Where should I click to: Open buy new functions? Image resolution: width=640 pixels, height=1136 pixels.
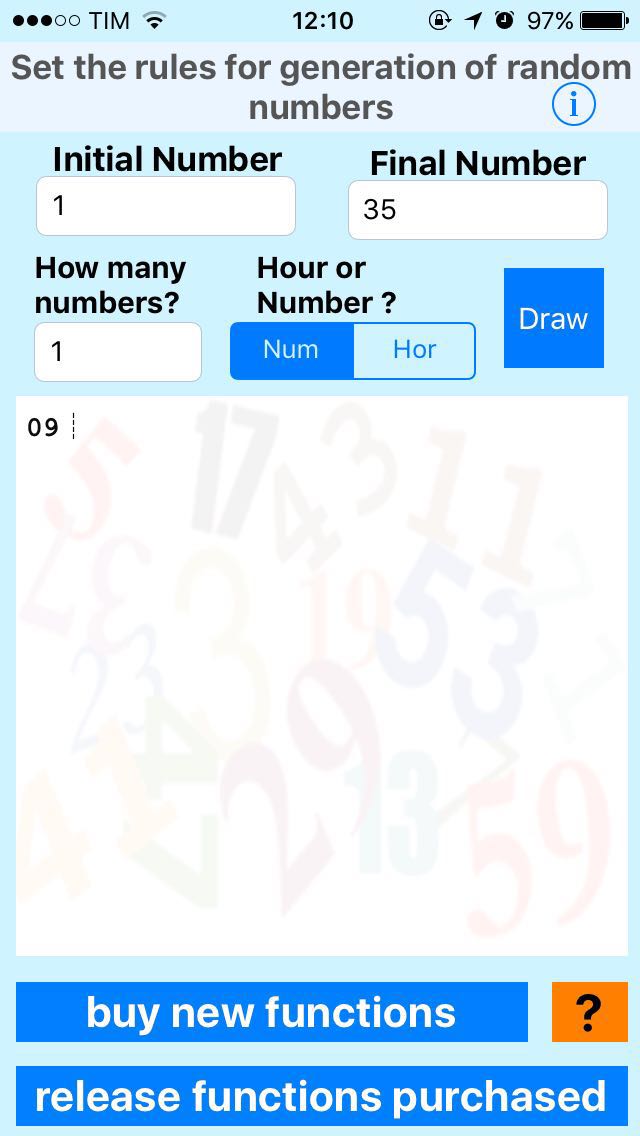(x=272, y=1012)
